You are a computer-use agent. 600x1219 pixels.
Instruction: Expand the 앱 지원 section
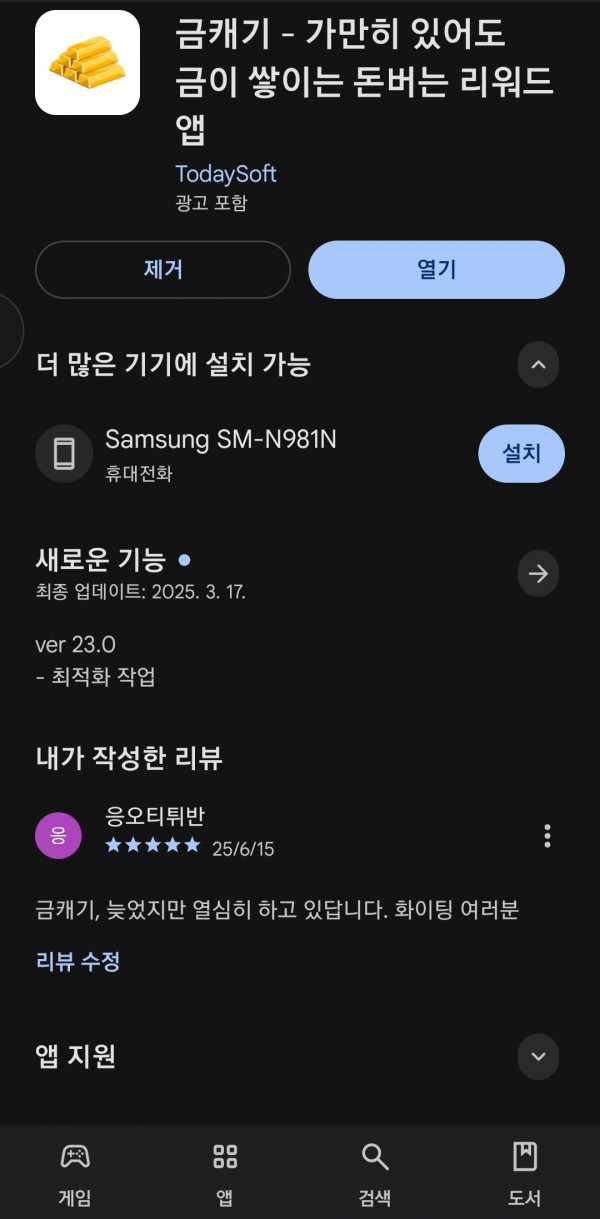[x=538, y=1057]
